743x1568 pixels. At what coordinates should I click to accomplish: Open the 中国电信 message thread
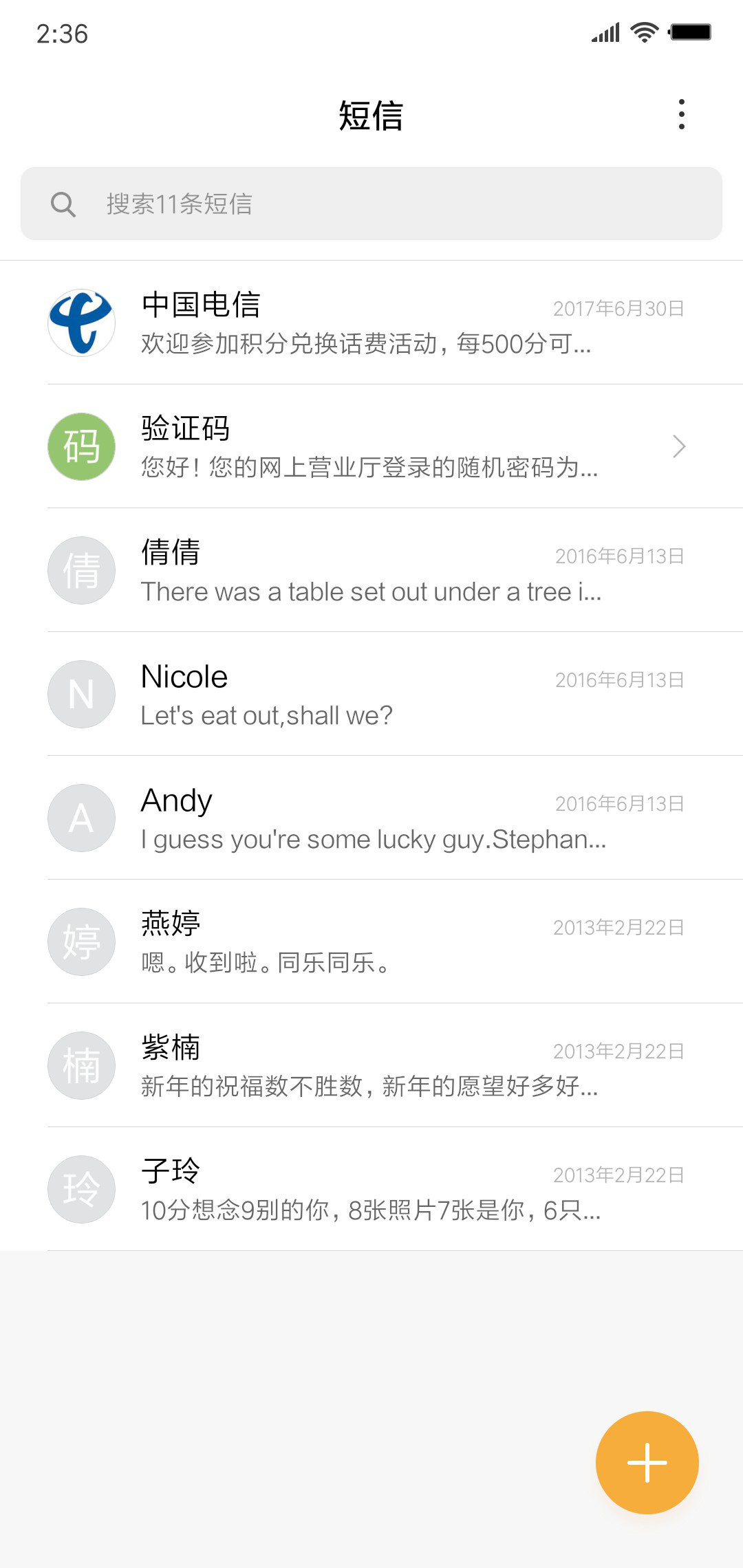pos(371,323)
